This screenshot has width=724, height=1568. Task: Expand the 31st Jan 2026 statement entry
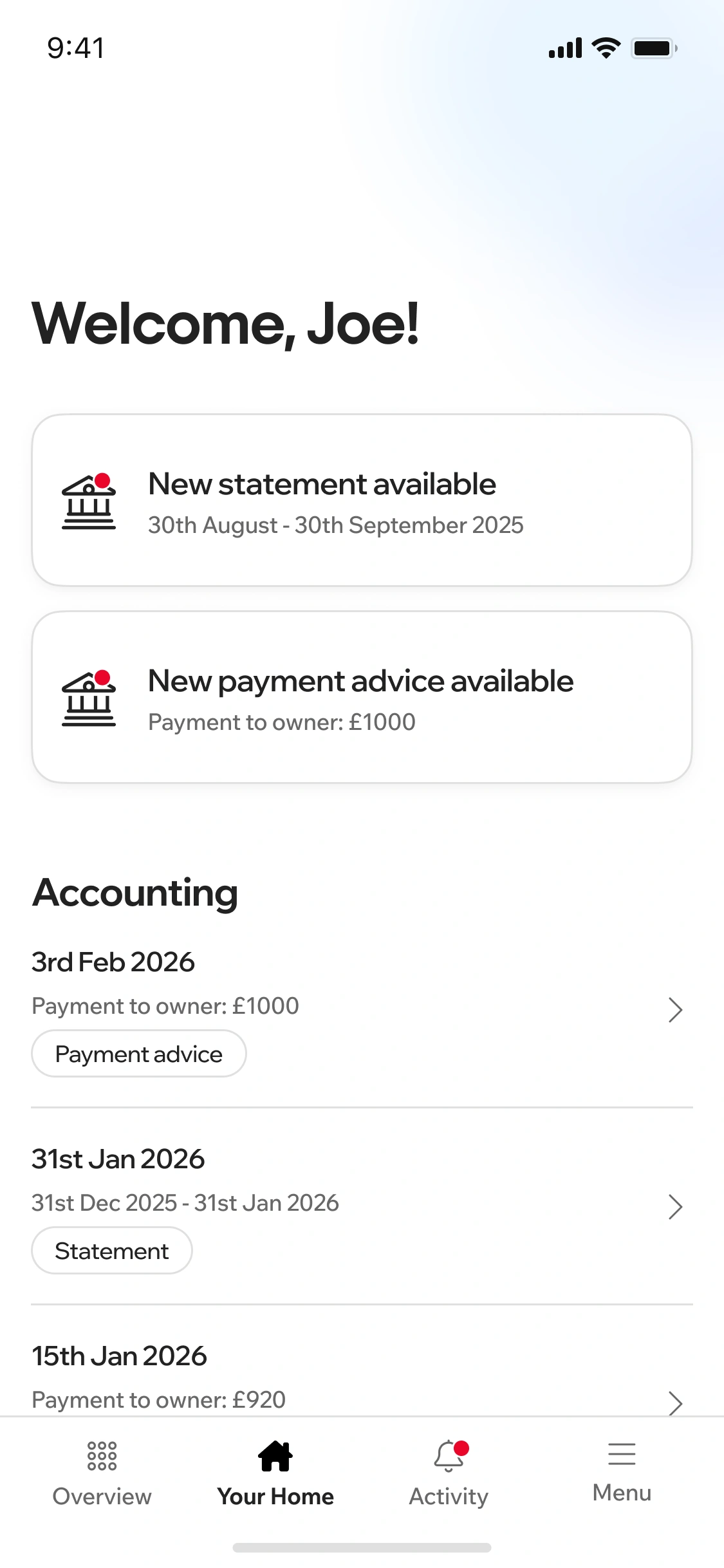pyautogui.click(x=675, y=1207)
